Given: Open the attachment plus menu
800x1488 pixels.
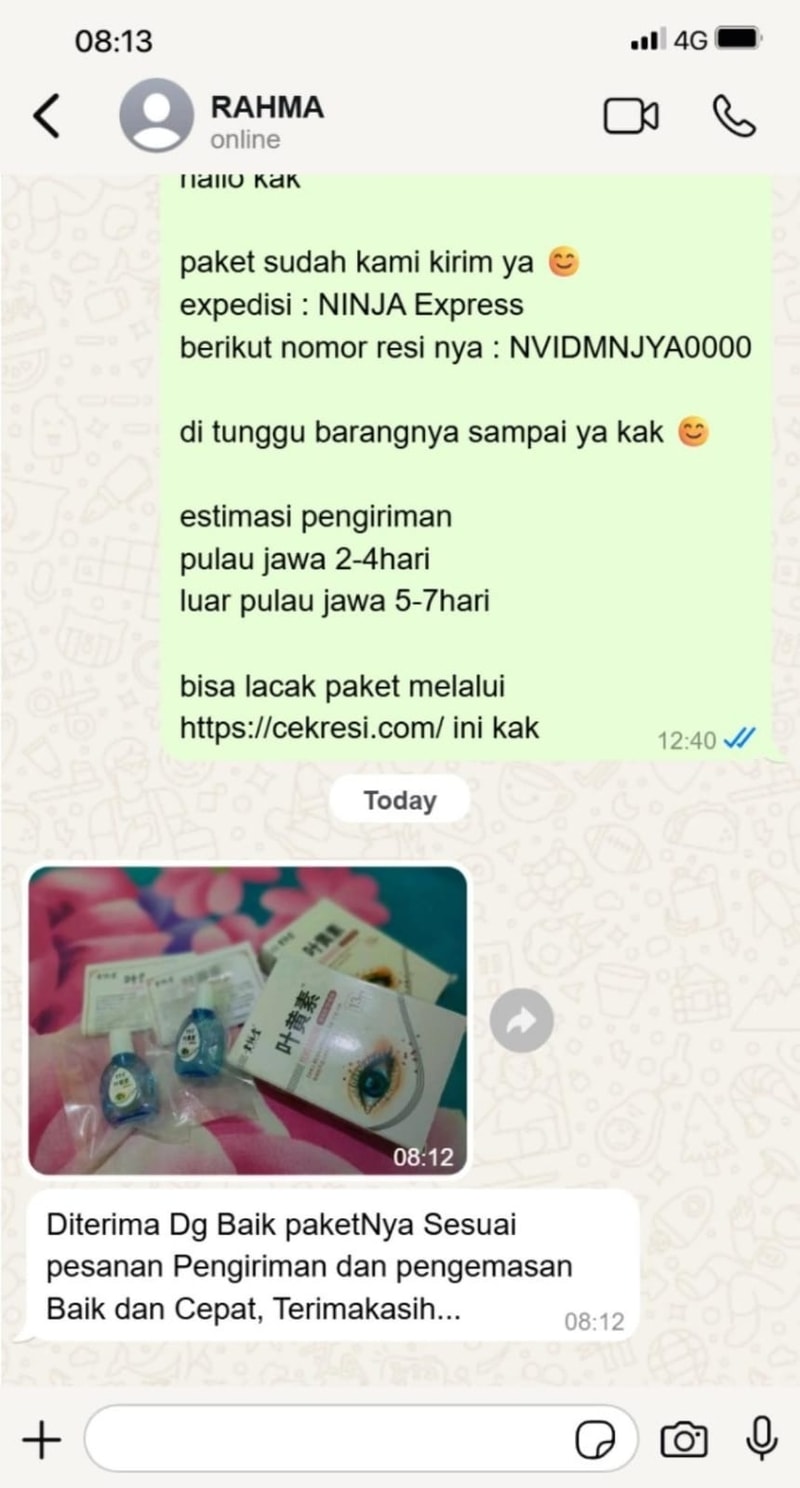Looking at the screenshot, I should point(41,1440).
